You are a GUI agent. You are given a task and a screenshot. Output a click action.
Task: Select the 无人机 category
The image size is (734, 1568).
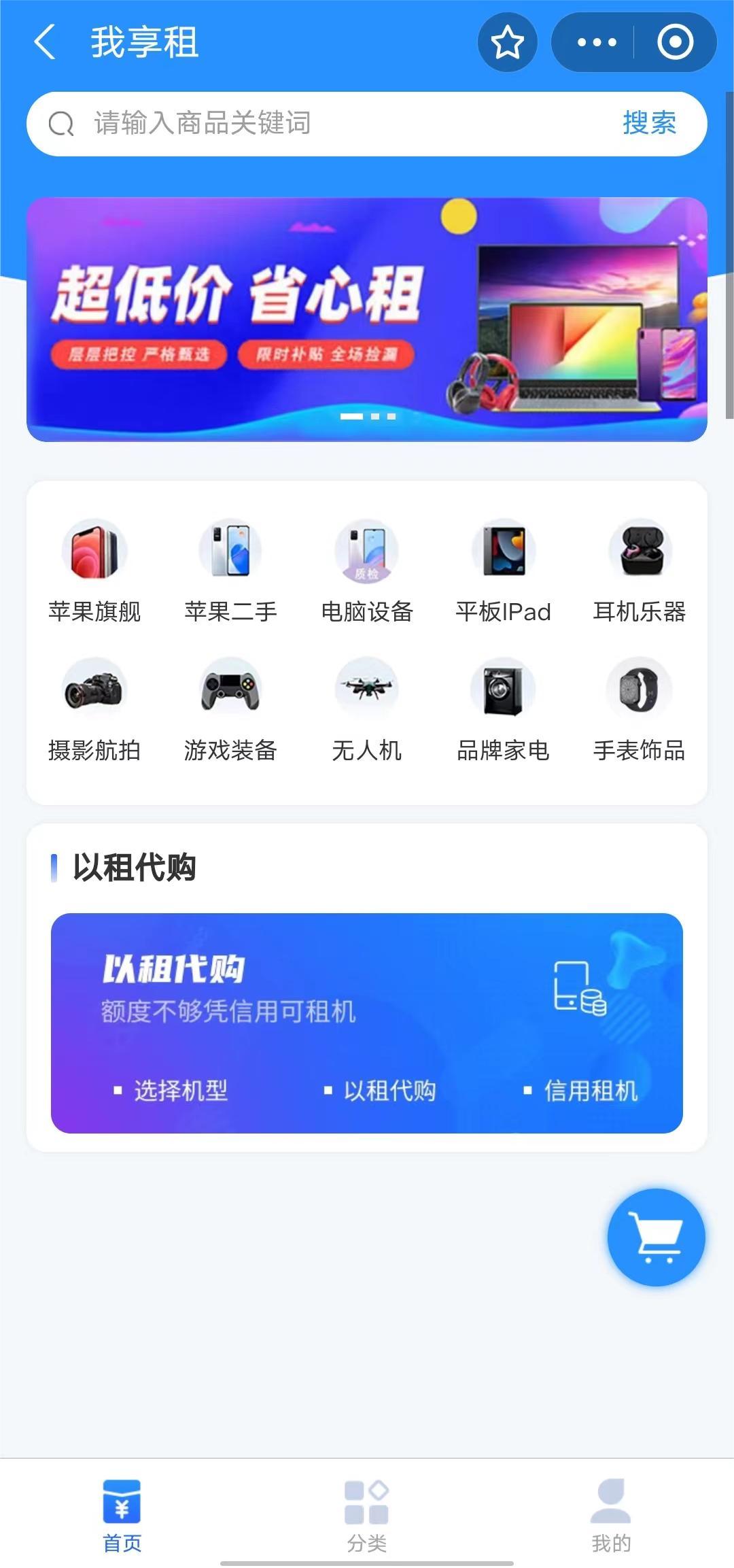tap(367, 711)
